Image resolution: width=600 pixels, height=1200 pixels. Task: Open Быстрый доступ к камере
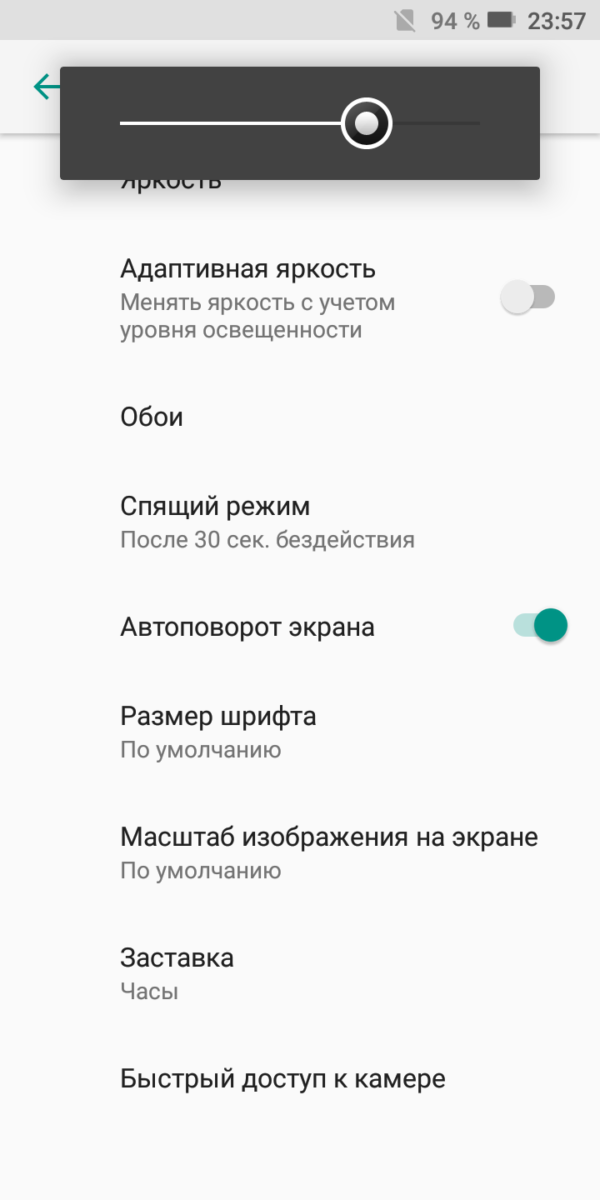click(282, 1079)
